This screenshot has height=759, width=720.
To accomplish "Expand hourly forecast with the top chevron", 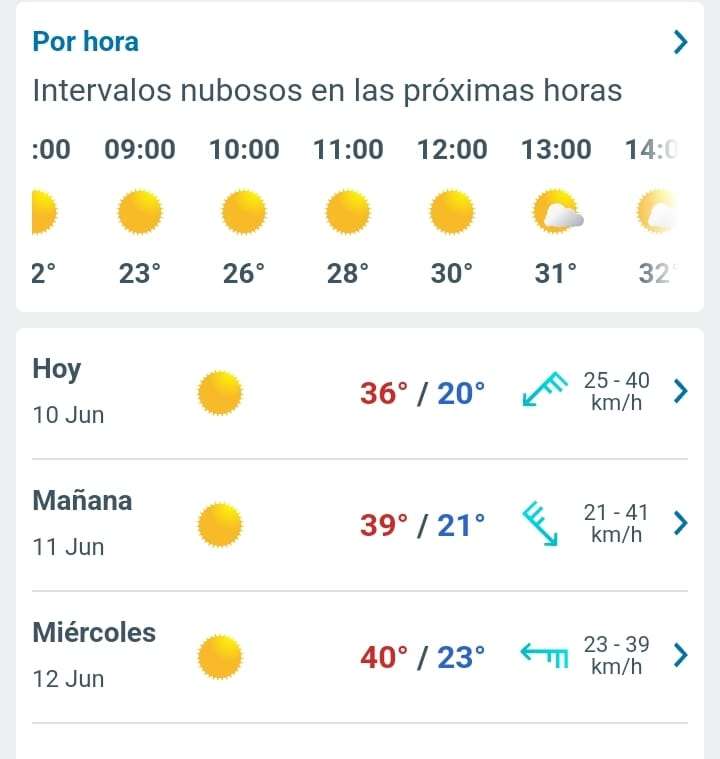I will click(x=680, y=42).
